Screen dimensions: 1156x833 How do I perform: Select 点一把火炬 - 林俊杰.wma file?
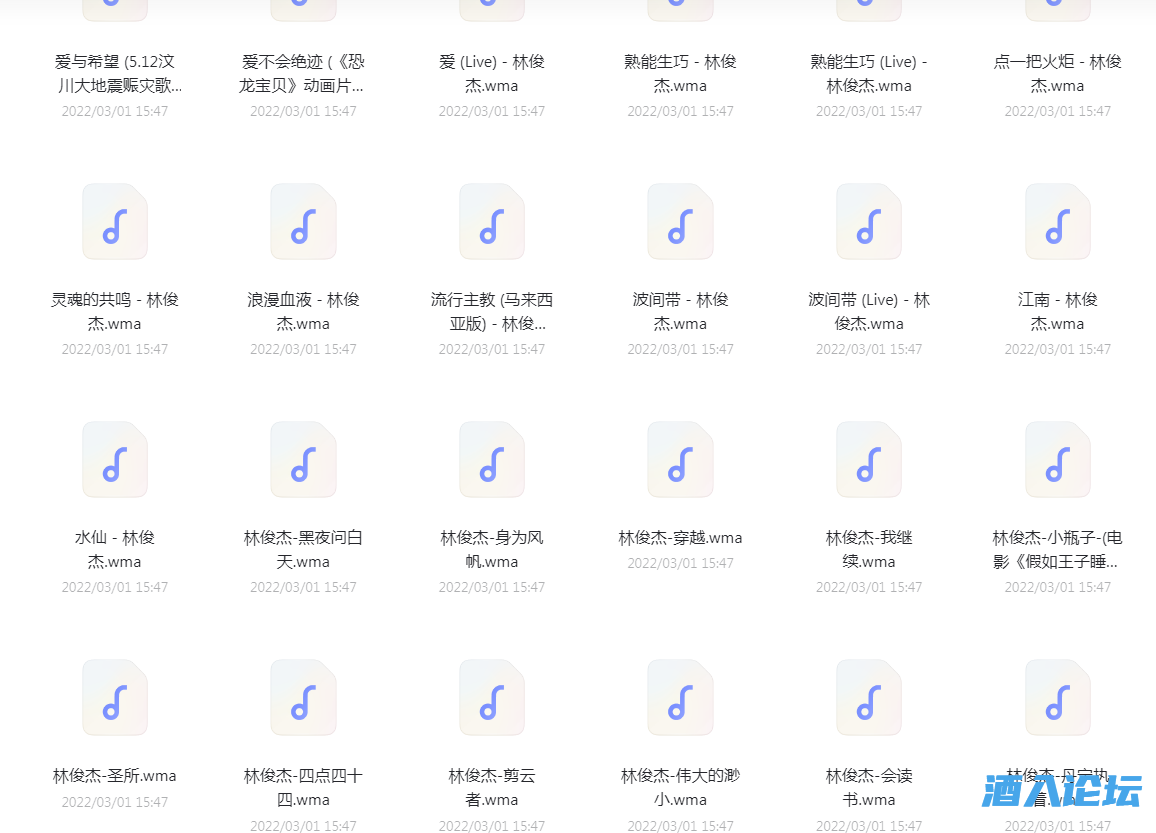(x=1057, y=73)
